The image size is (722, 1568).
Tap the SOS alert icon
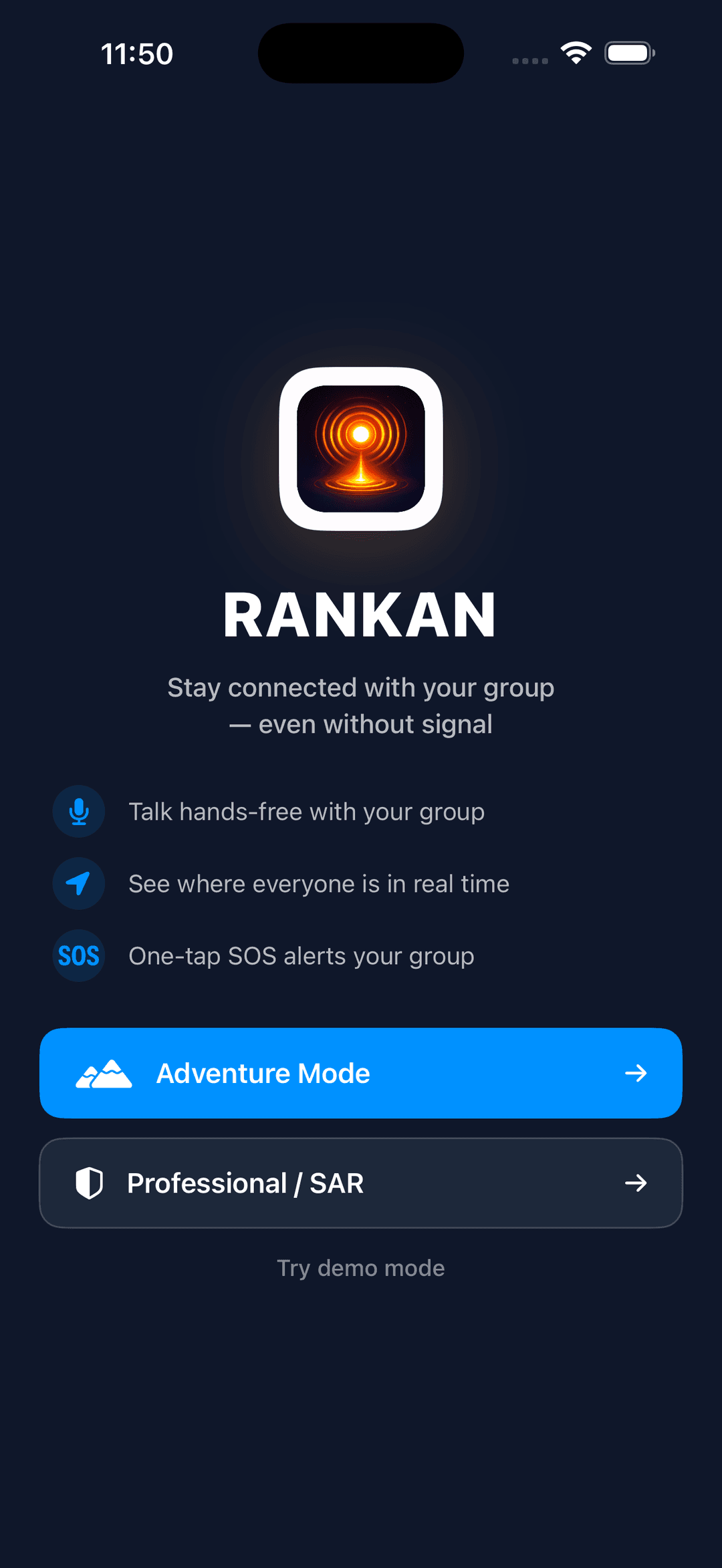[78, 955]
